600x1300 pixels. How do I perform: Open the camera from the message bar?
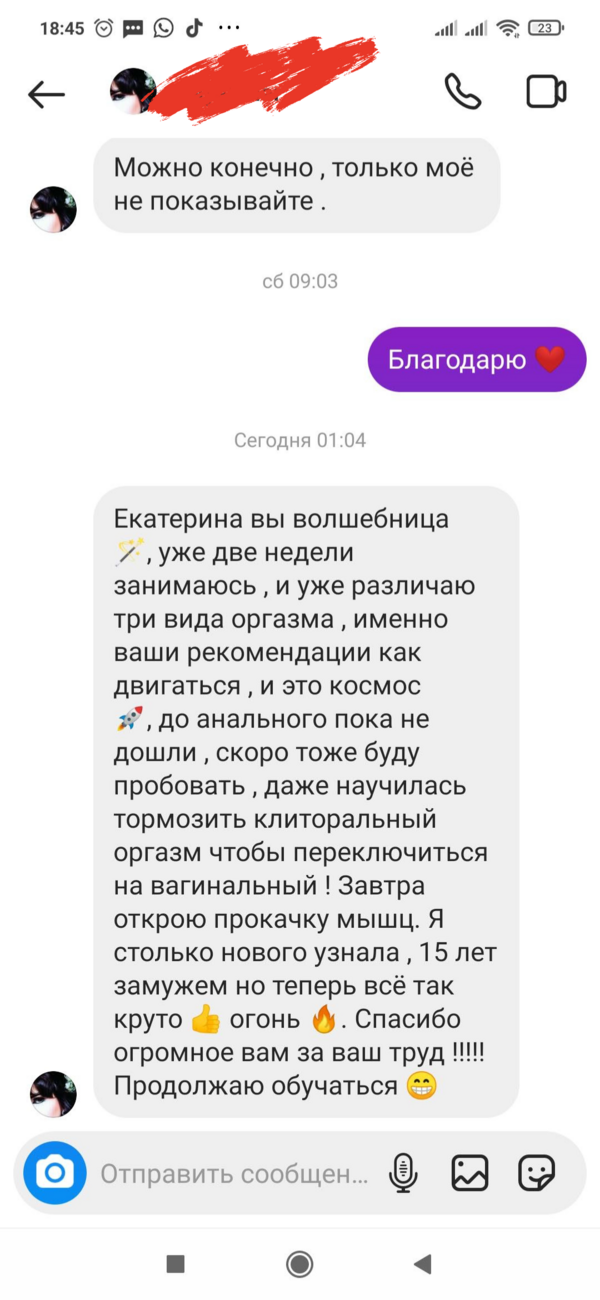(x=56, y=1172)
